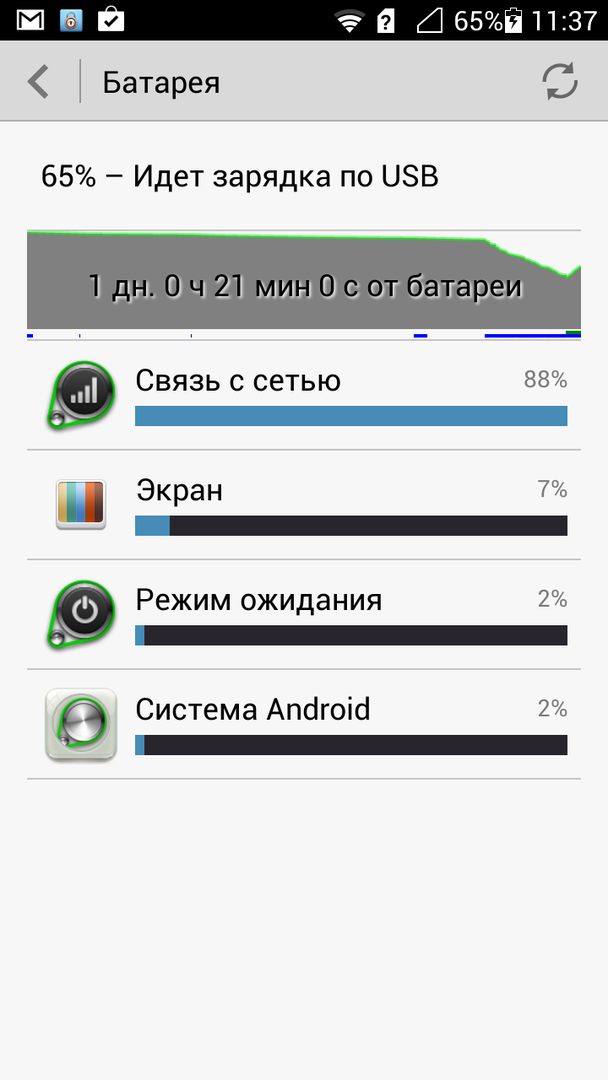
Task: View the Режим ожидания usage details
Action: [303, 616]
